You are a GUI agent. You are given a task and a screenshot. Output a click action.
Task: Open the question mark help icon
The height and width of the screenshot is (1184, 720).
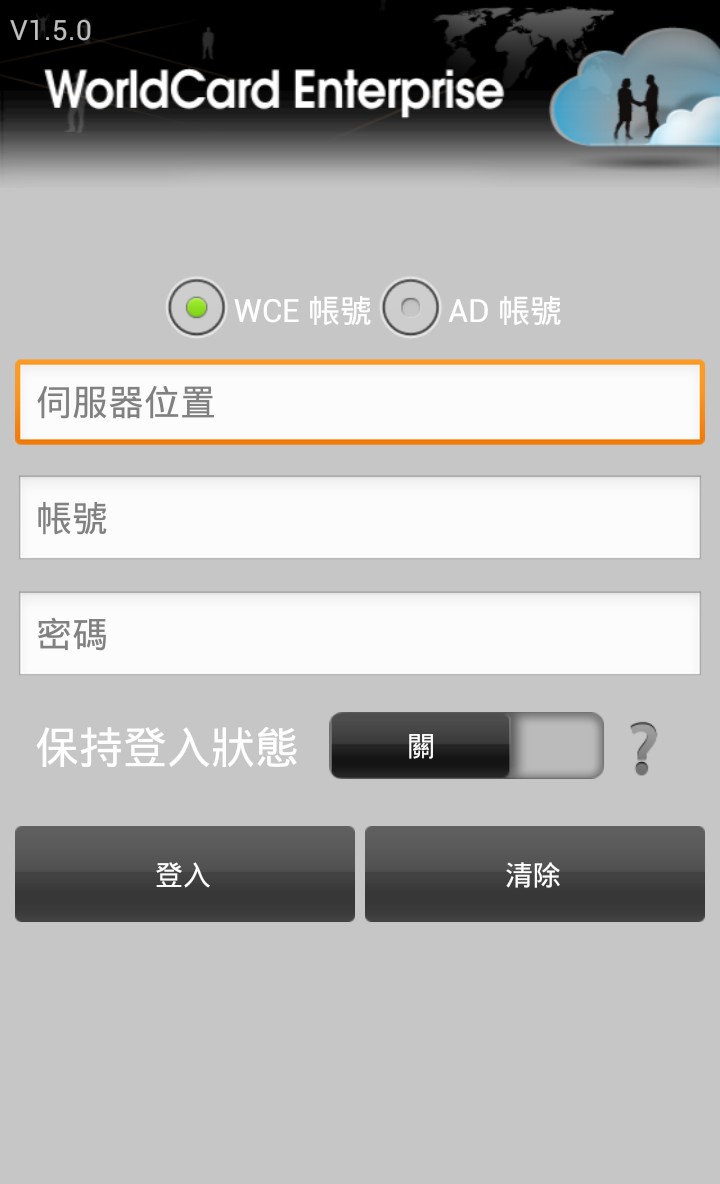click(643, 748)
